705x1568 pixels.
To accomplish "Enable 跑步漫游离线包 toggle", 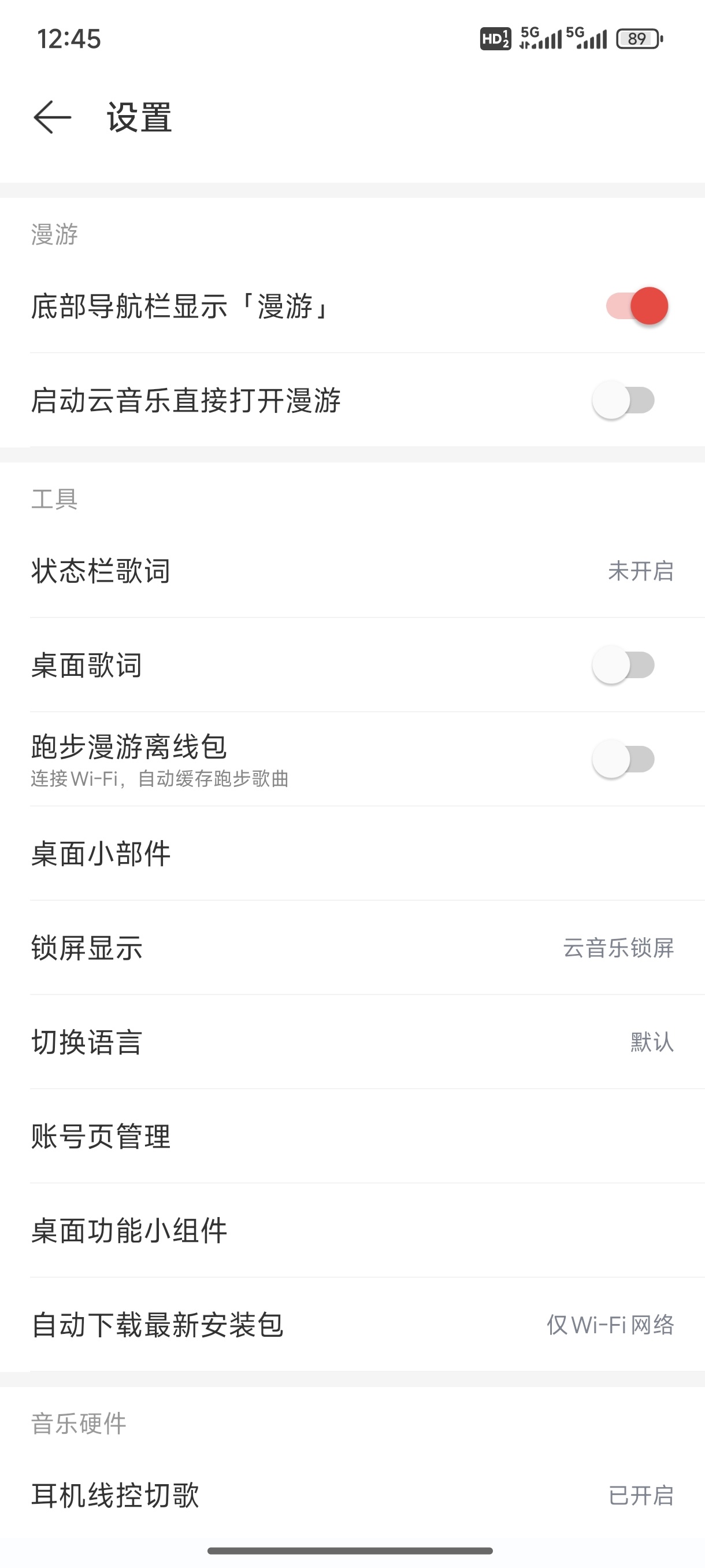I will pyautogui.click(x=623, y=759).
